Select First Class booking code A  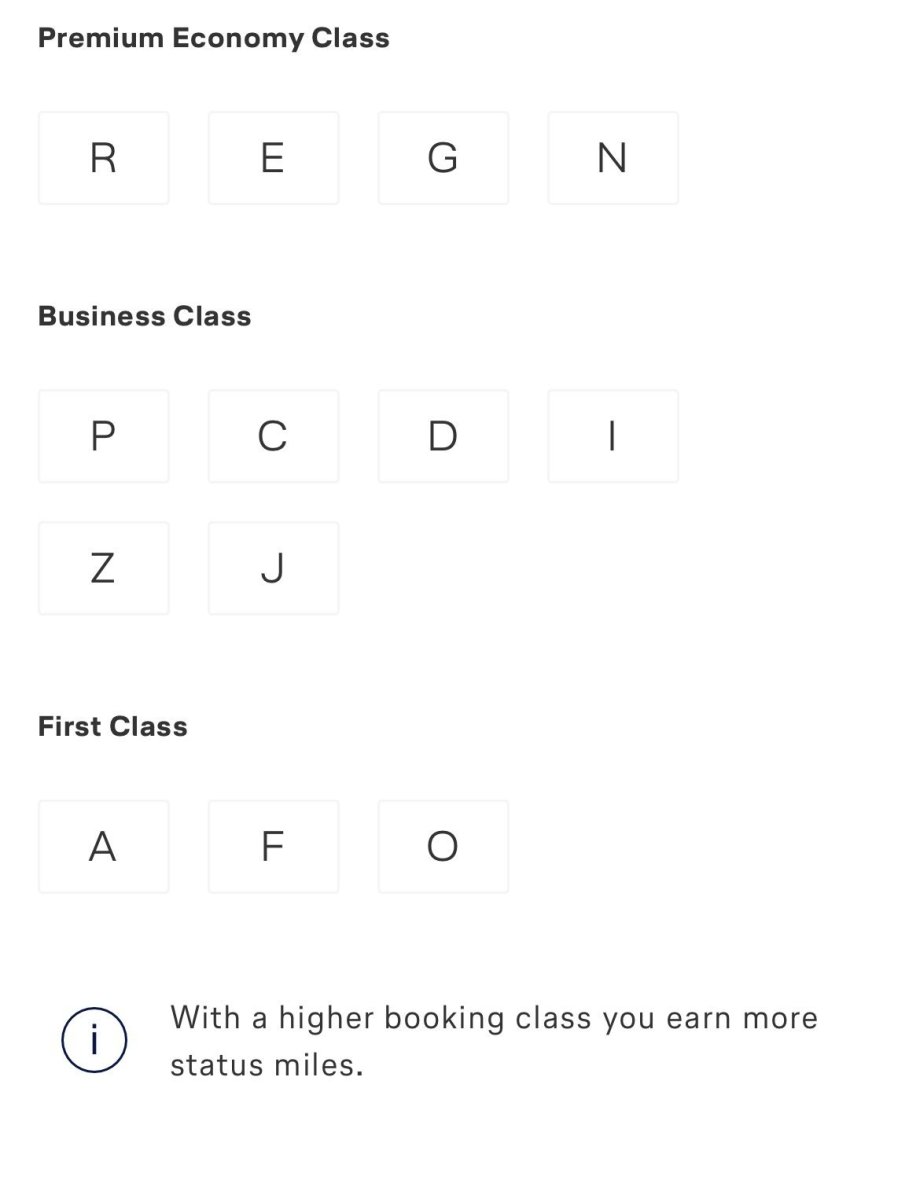click(103, 846)
